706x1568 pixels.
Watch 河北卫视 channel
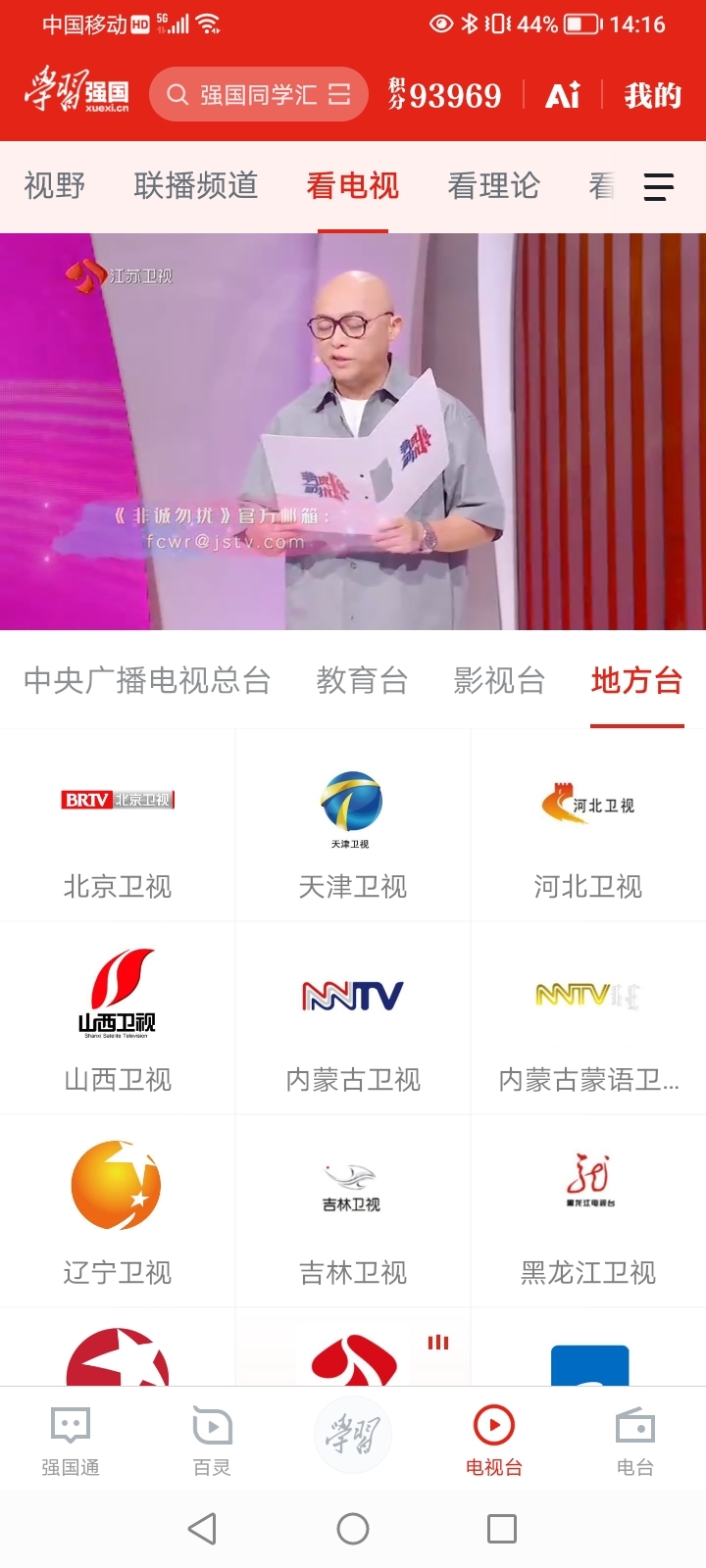point(588,825)
